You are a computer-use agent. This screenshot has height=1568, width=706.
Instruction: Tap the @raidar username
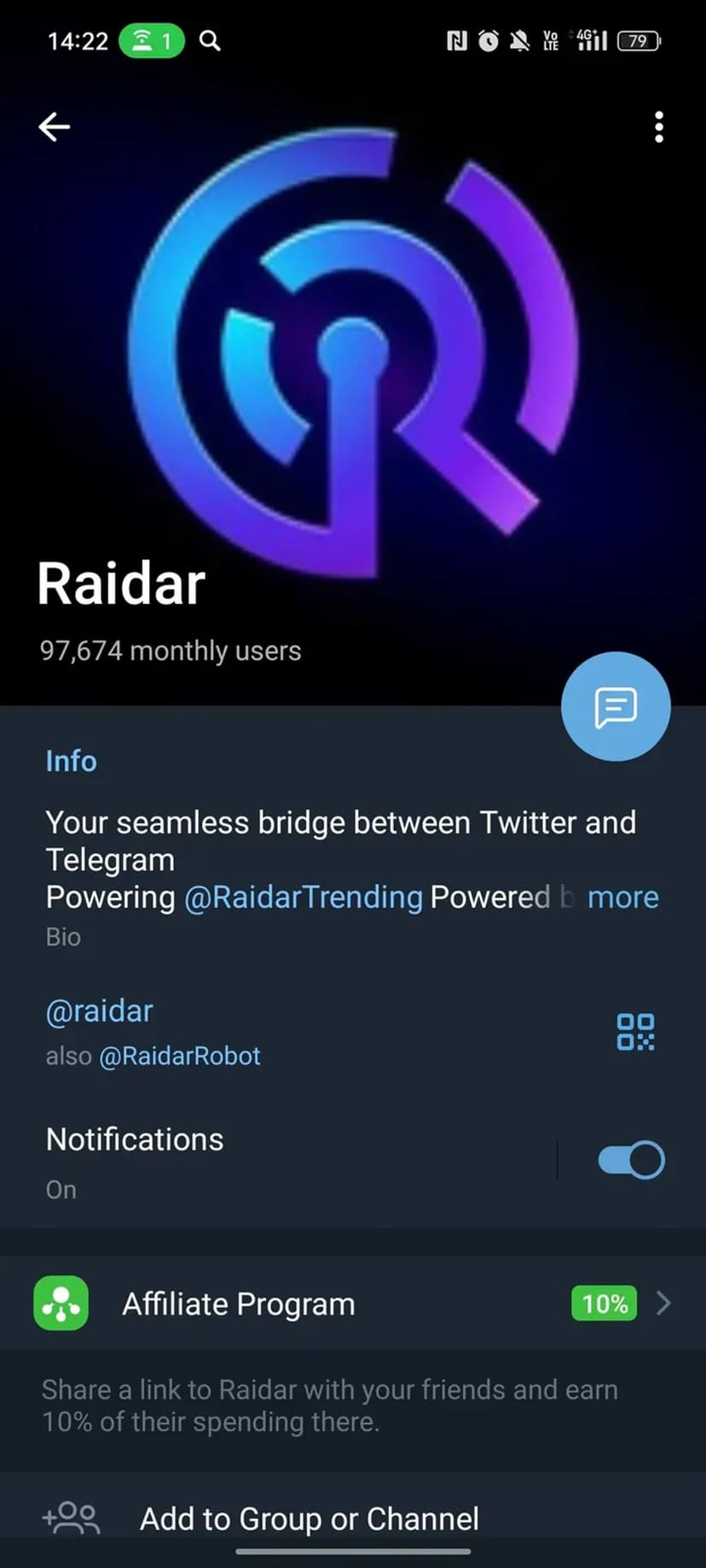point(100,1011)
